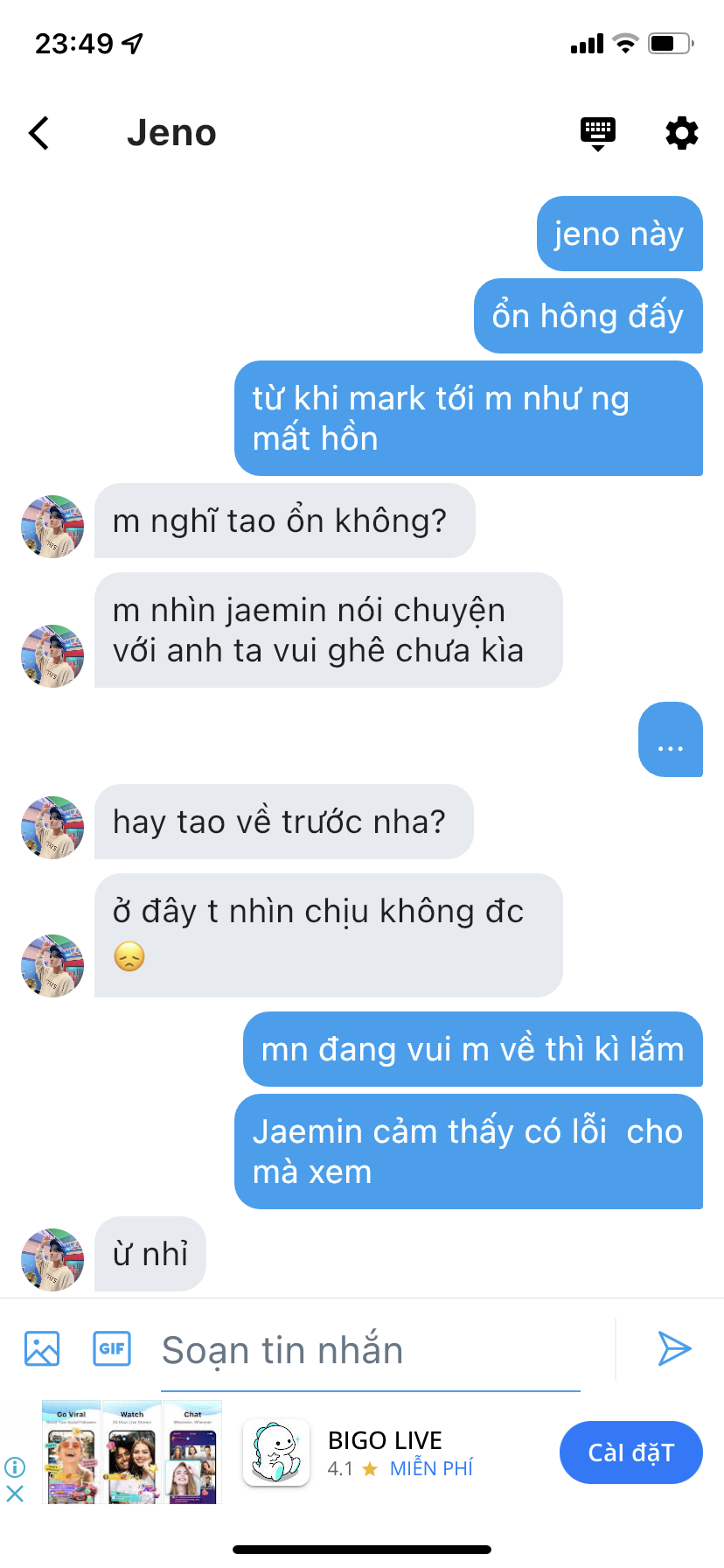Focus the 'Soạn tin nhắn' message field

pyautogui.click(x=371, y=1350)
